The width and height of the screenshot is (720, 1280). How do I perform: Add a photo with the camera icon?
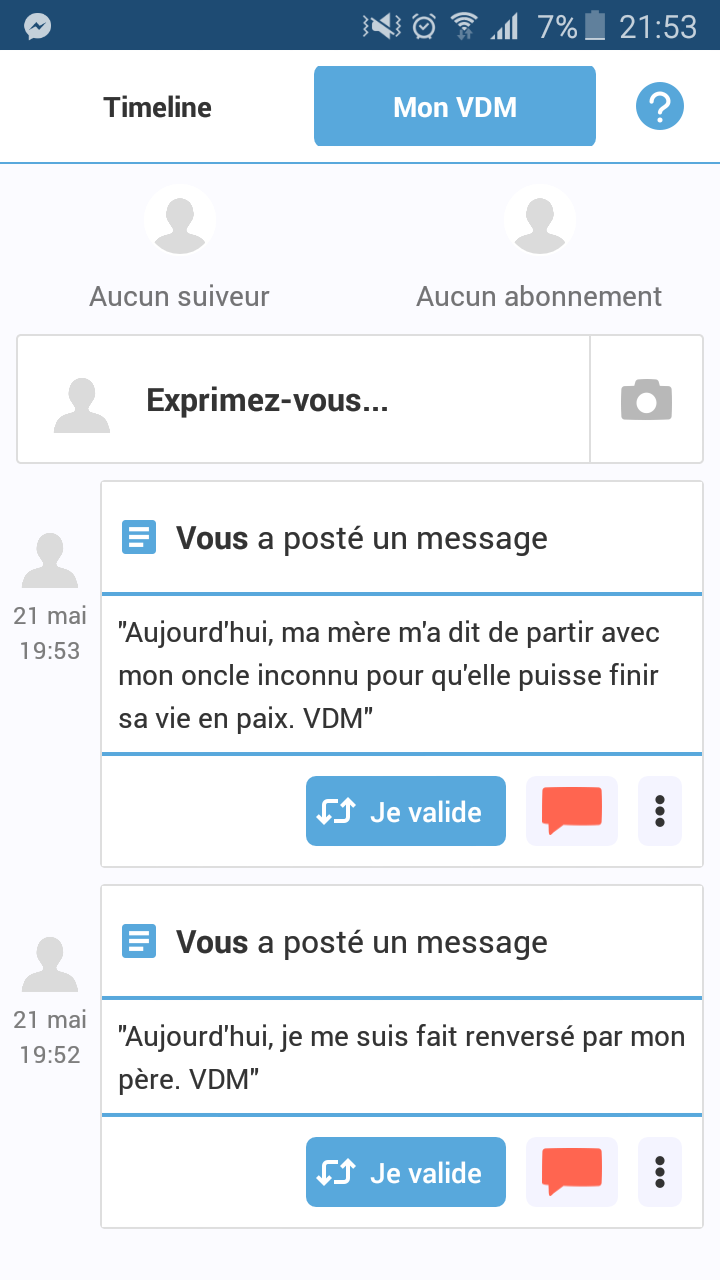click(647, 400)
